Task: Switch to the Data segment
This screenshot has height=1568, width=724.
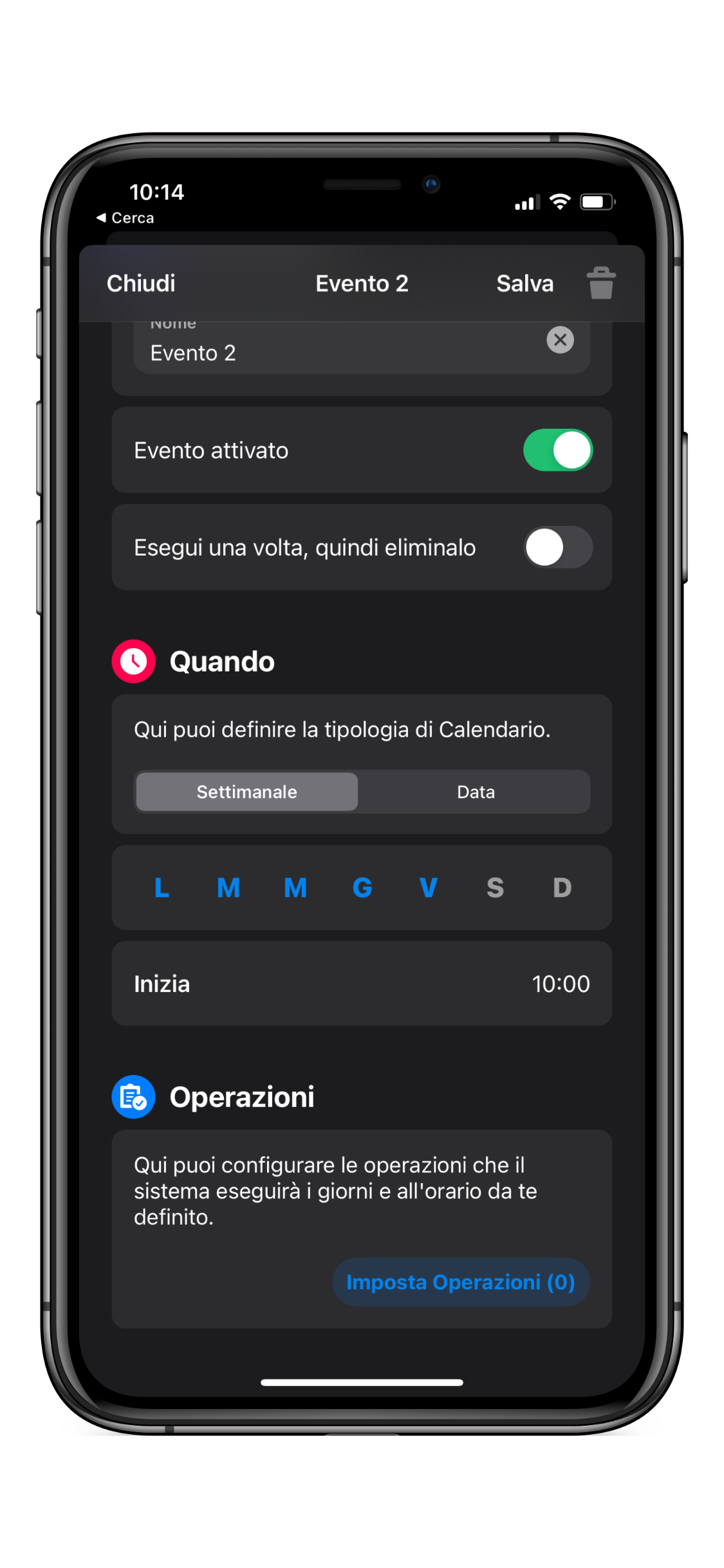Action: [x=476, y=792]
